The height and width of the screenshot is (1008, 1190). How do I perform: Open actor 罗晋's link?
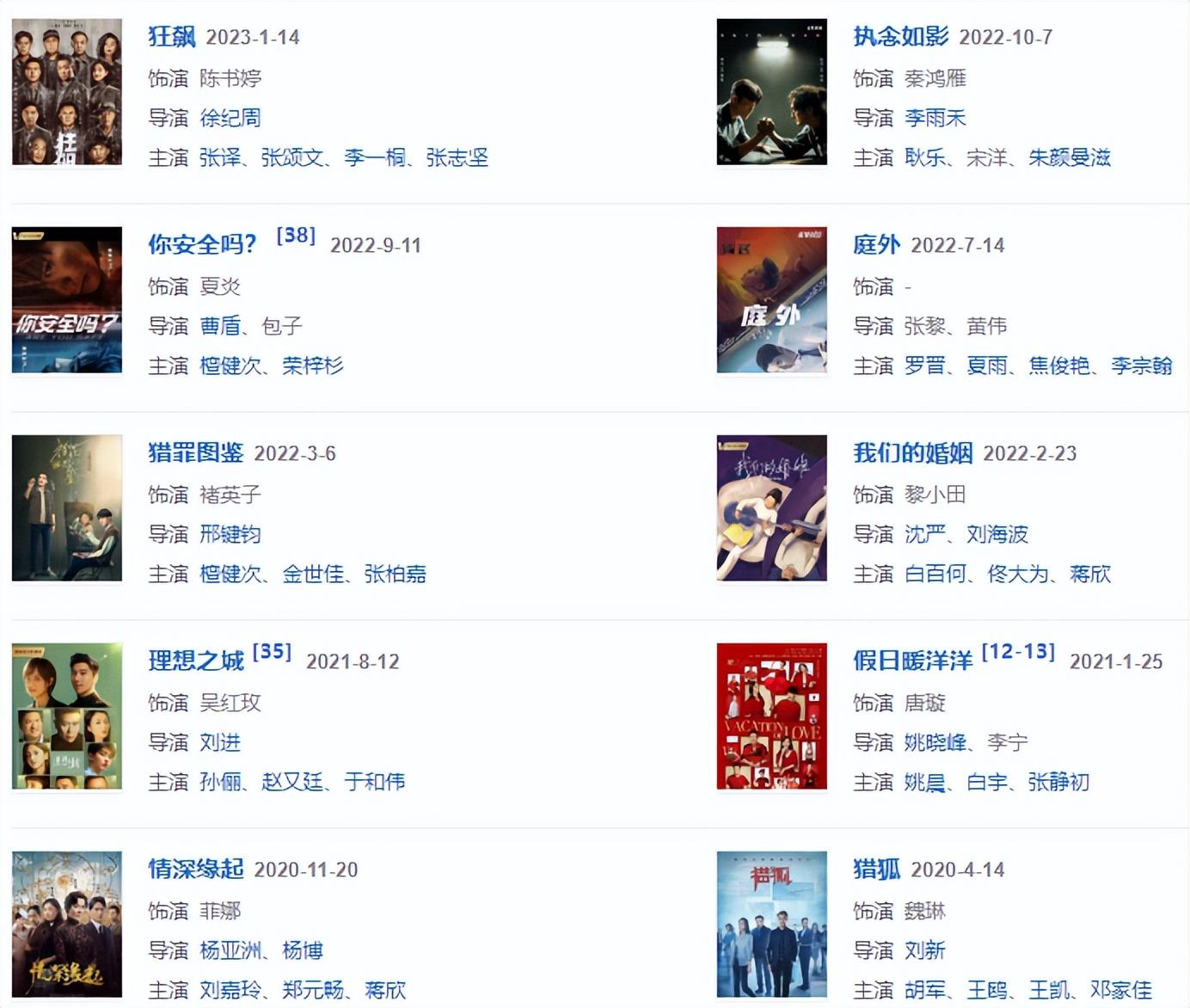pos(925,366)
